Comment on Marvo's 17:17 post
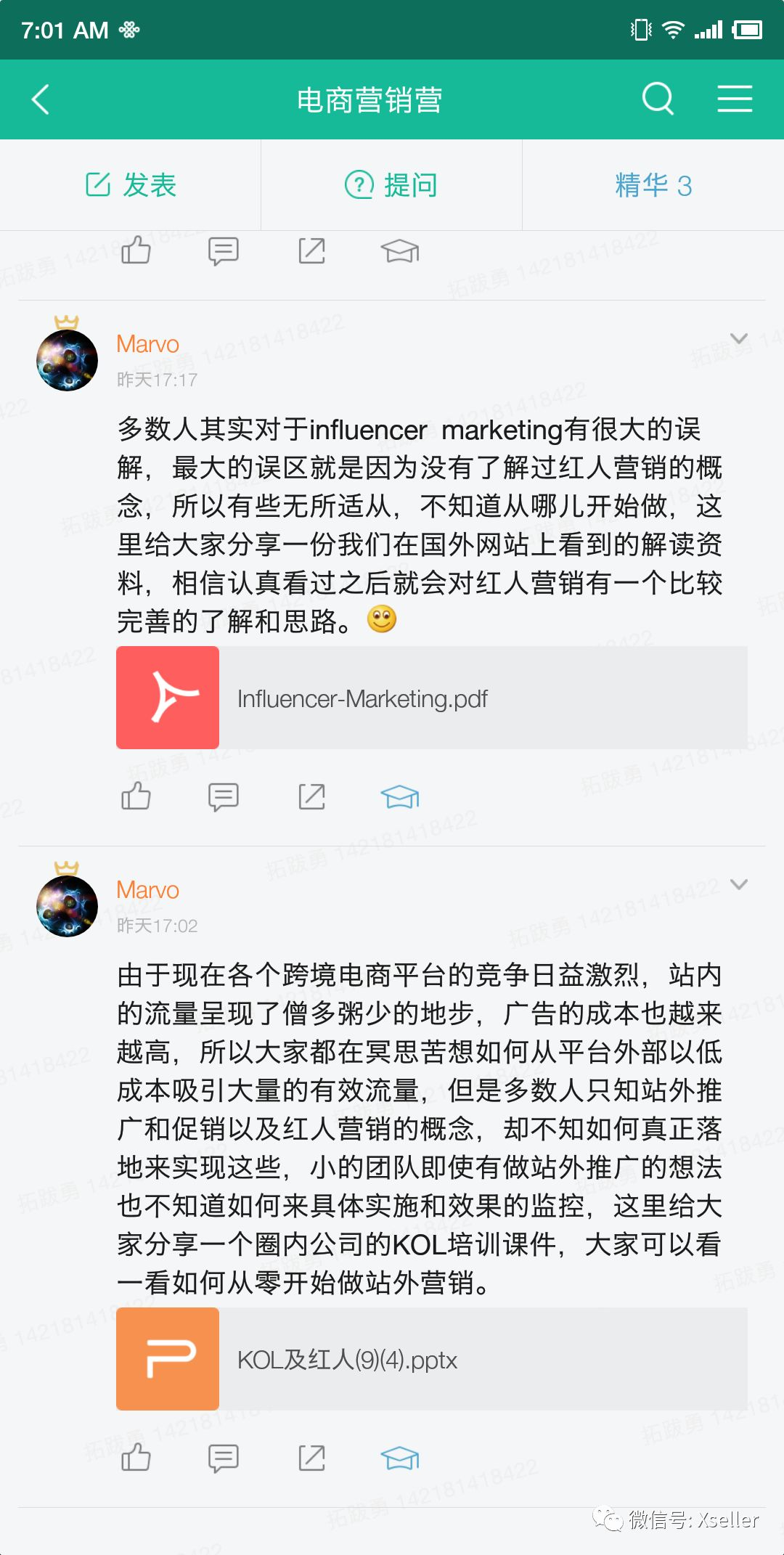The image size is (784, 1555). tap(223, 796)
